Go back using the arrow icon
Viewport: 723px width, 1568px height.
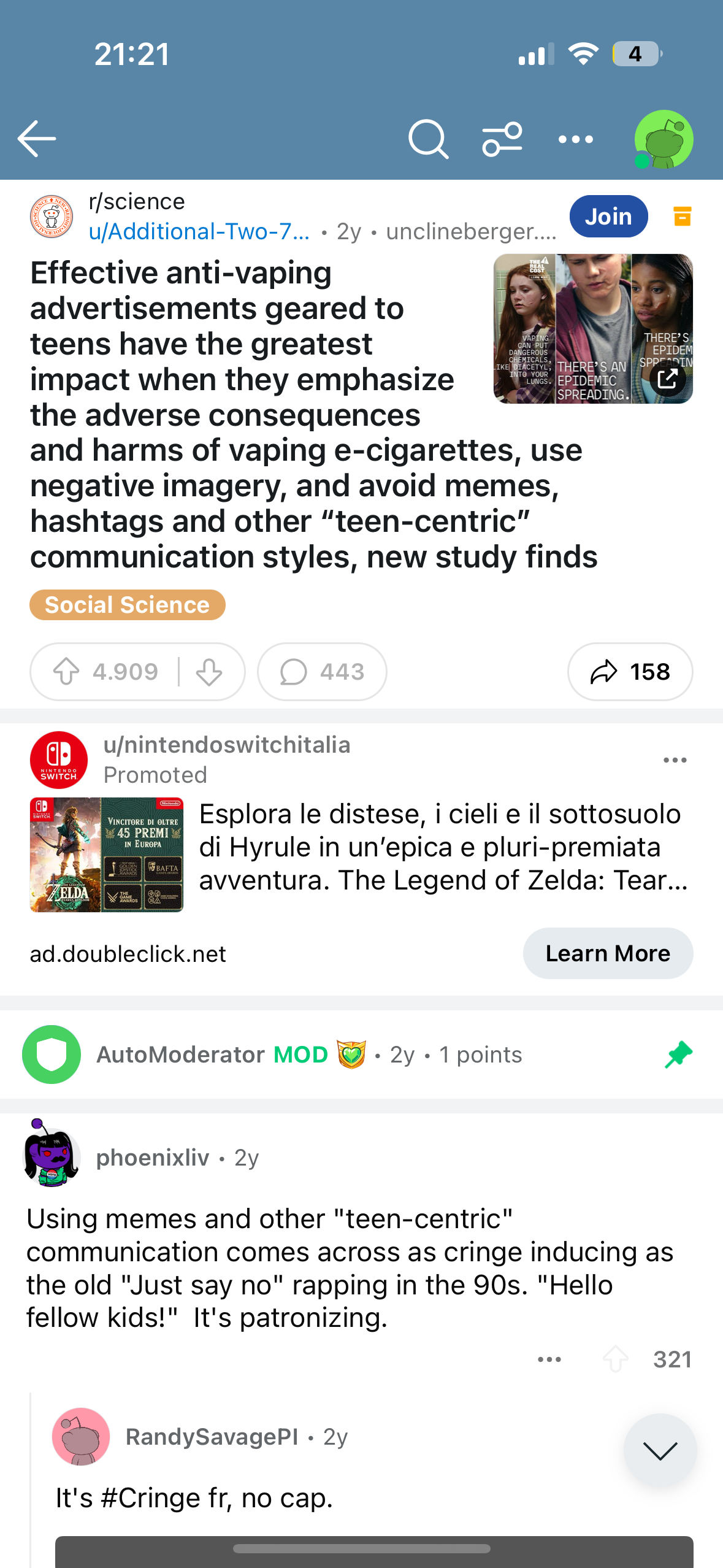[37, 139]
